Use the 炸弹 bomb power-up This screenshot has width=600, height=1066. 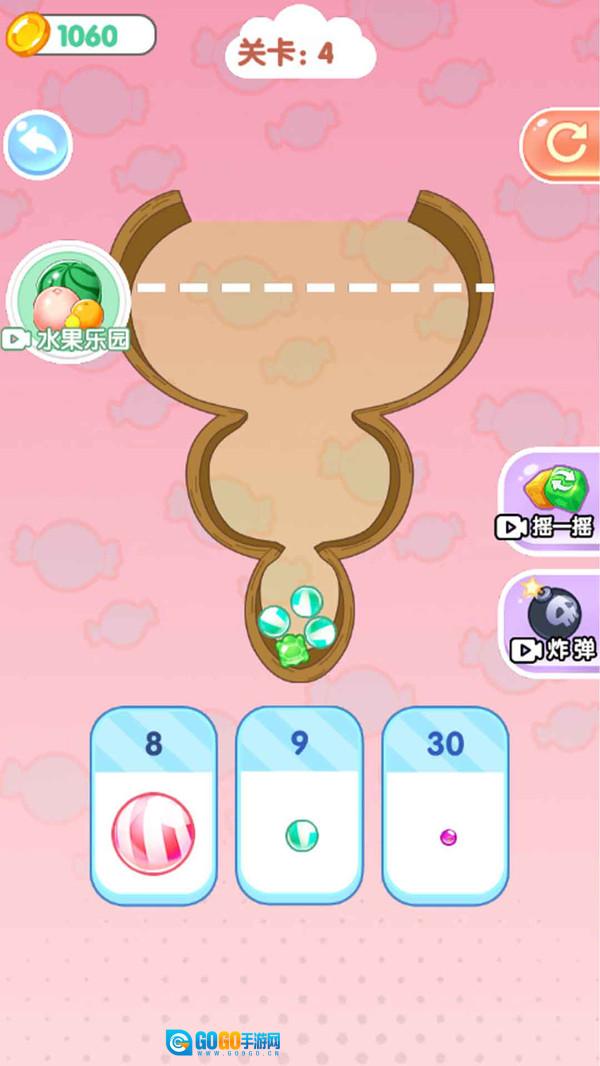point(550,623)
